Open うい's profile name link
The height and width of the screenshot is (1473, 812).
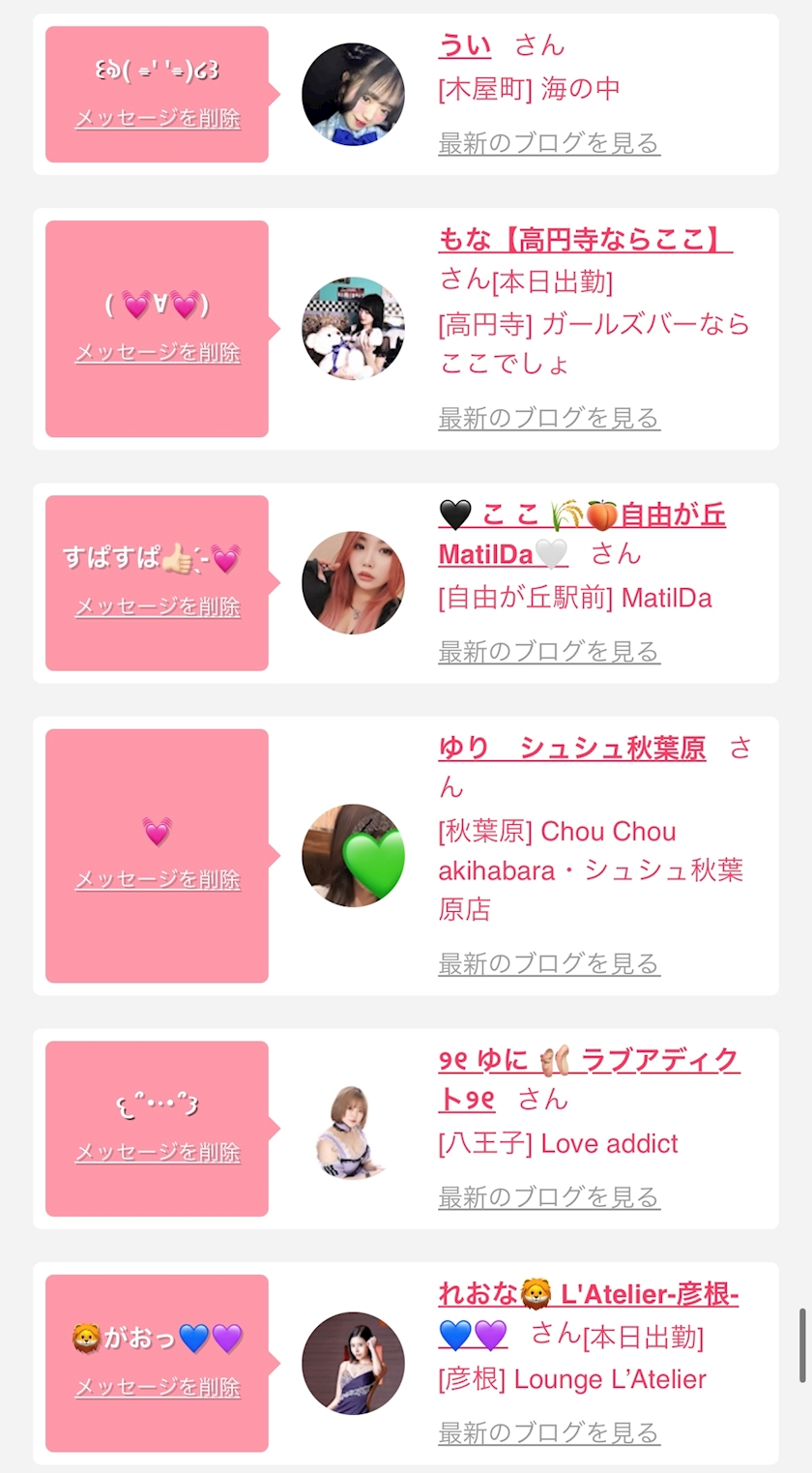tap(465, 44)
